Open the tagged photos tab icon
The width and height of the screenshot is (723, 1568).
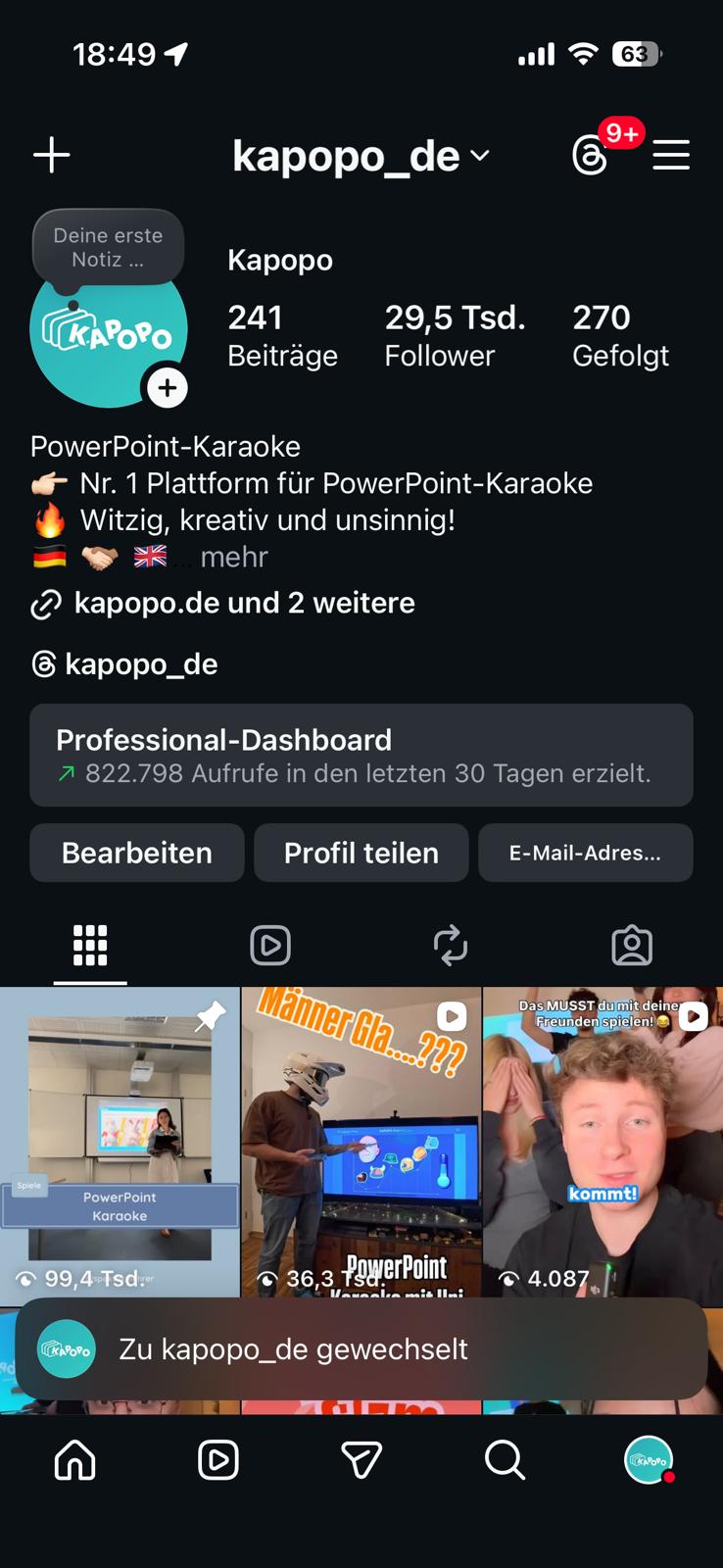click(x=633, y=945)
